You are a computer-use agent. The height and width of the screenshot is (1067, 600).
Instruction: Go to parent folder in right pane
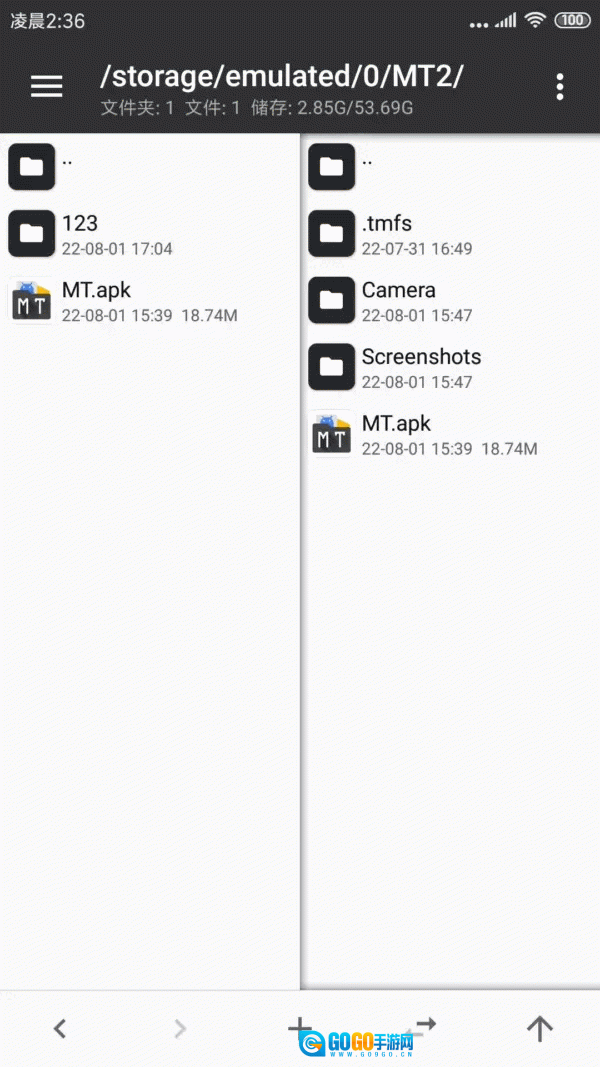450,167
